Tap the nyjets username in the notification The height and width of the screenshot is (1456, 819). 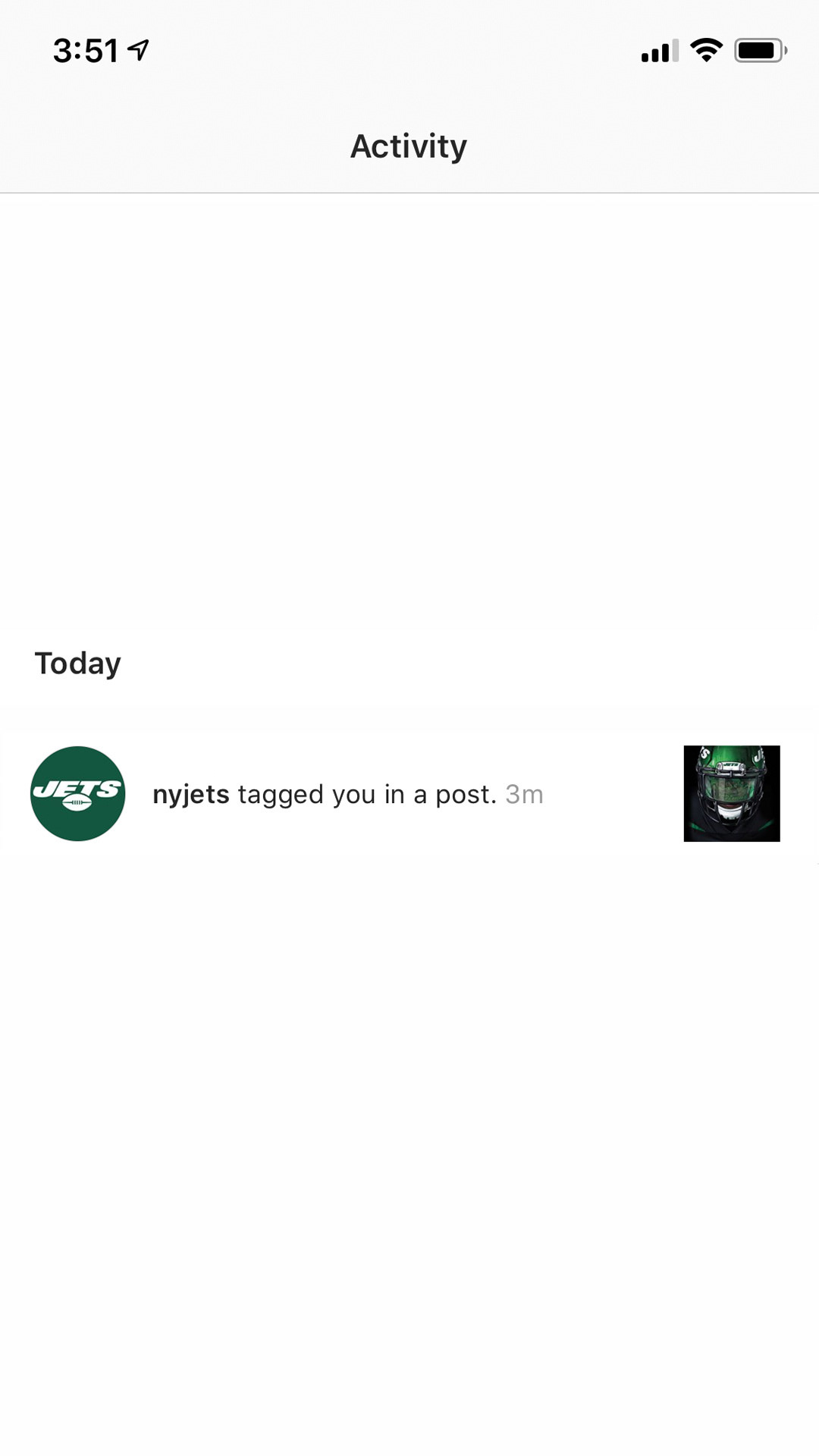[x=191, y=795]
